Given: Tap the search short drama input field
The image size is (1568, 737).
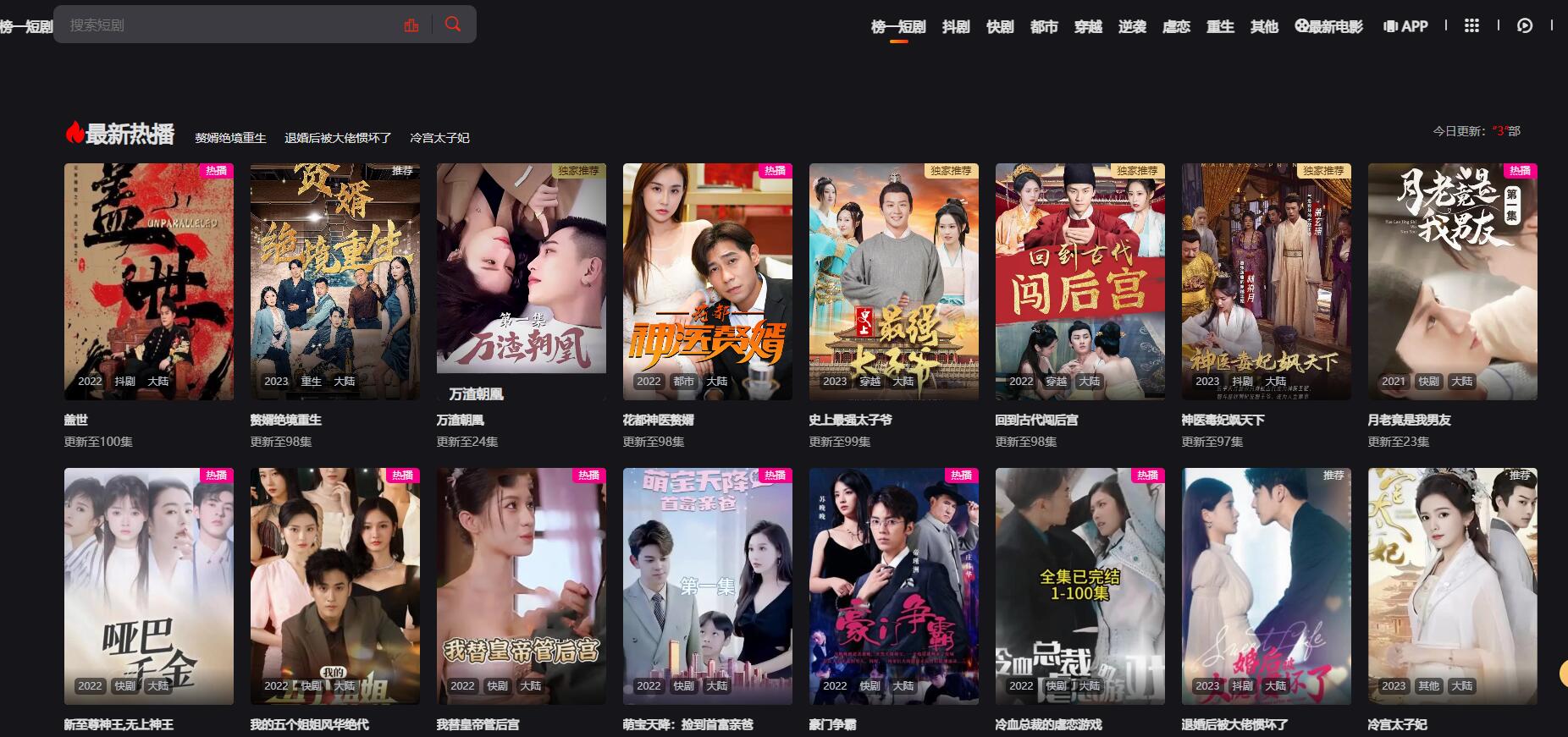Looking at the screenshot, I should pos(229,25).
